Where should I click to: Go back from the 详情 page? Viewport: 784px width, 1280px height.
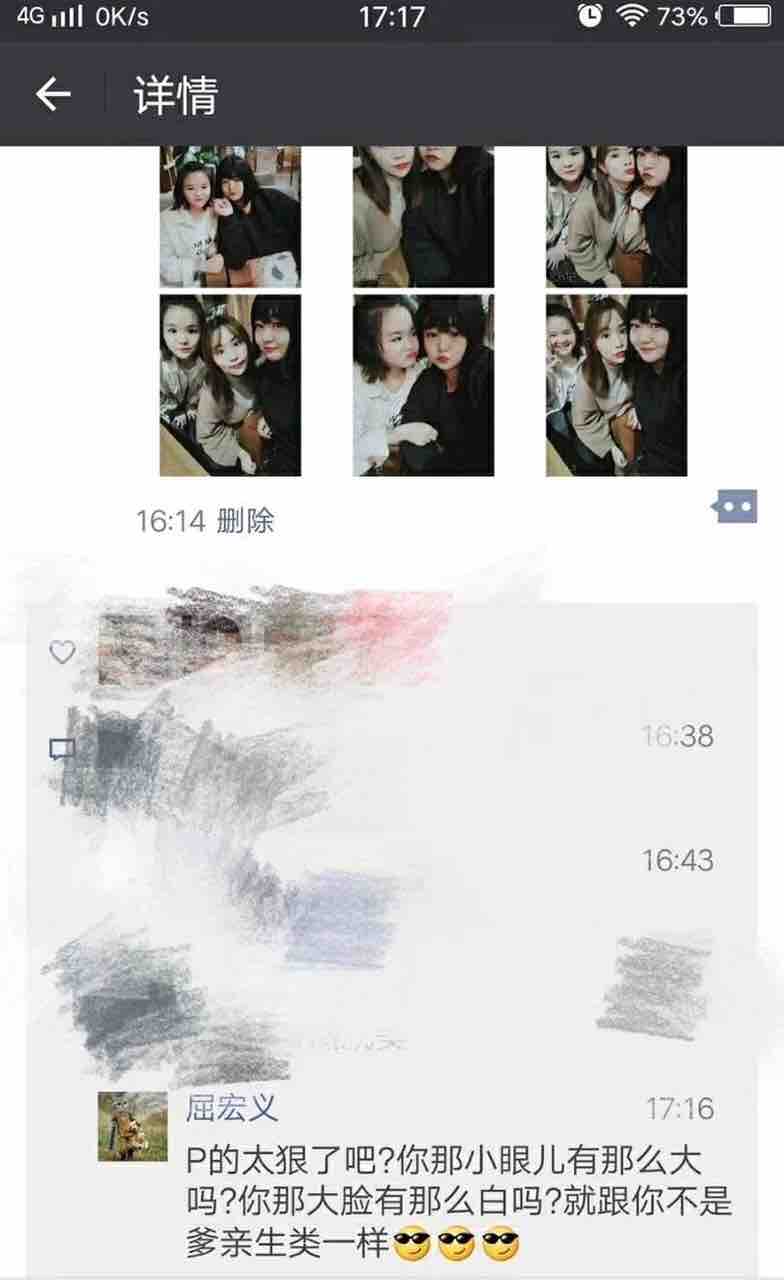click(x=53, y=95)
